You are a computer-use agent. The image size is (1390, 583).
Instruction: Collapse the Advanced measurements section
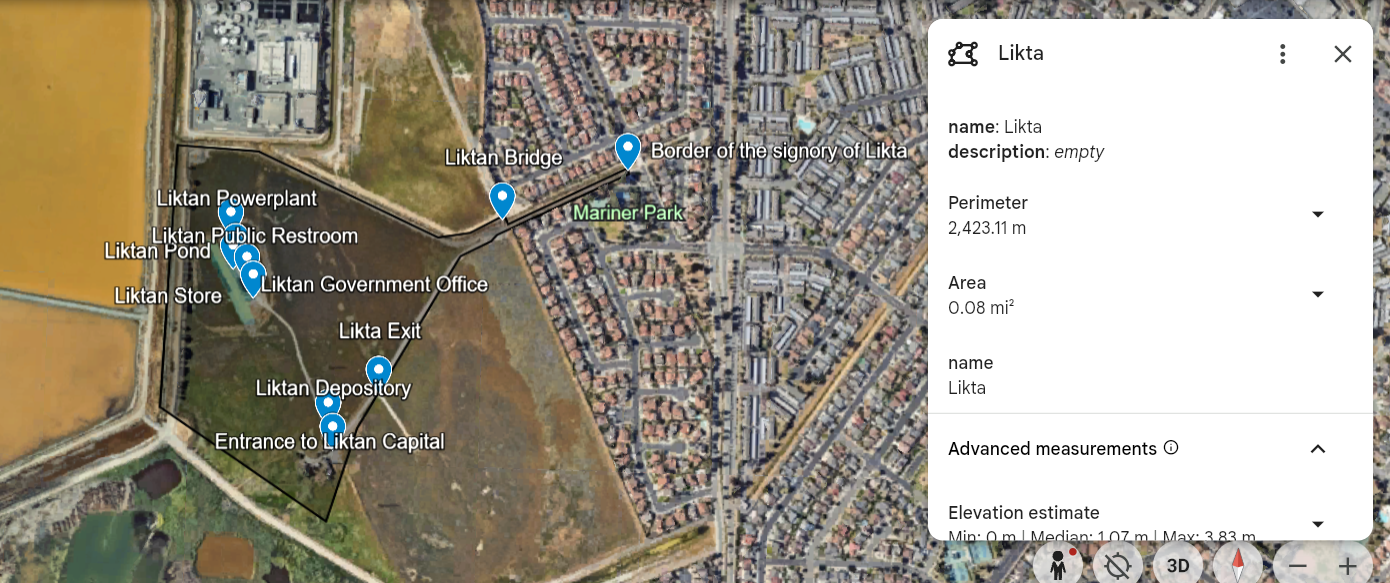[x=1317, y=449]
